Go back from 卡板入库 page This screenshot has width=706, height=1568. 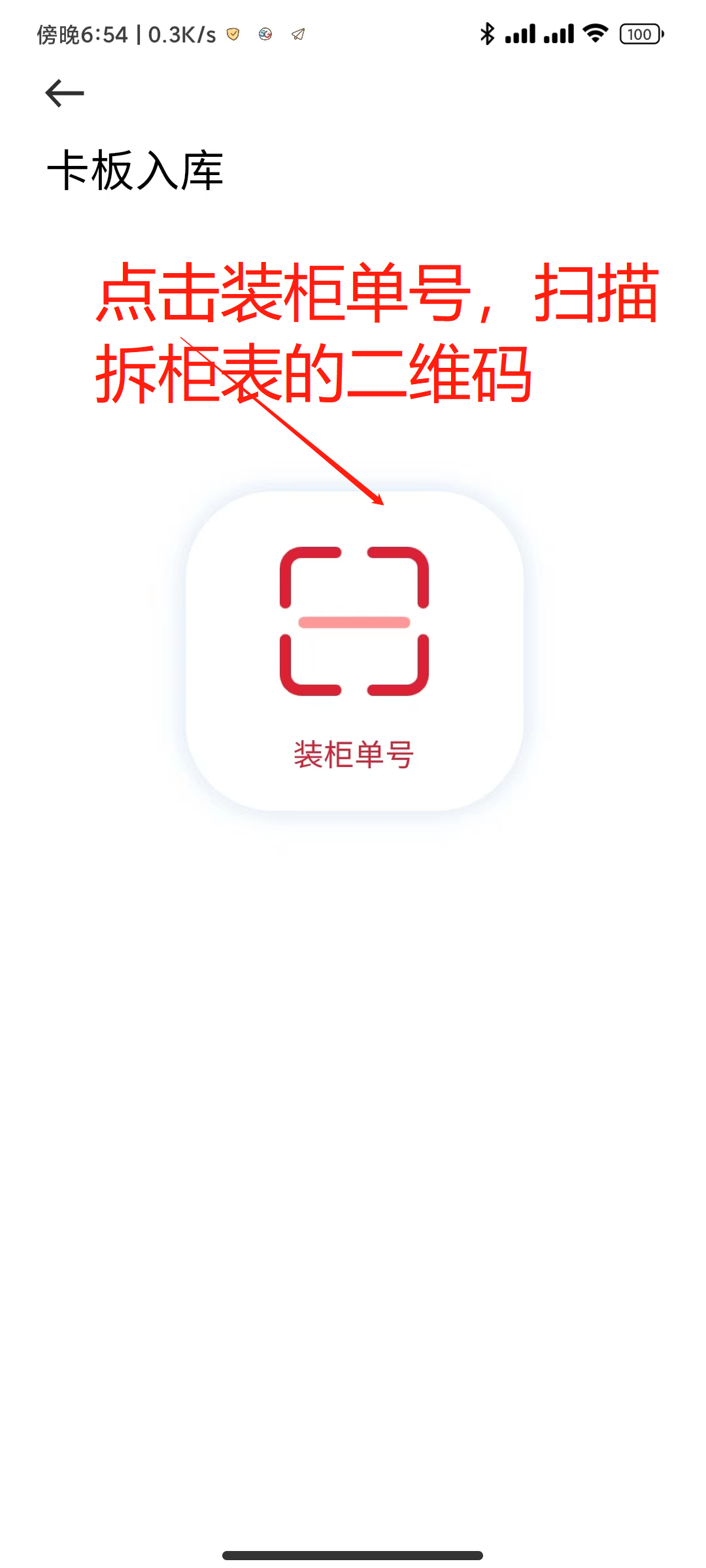tap(64, 93)
